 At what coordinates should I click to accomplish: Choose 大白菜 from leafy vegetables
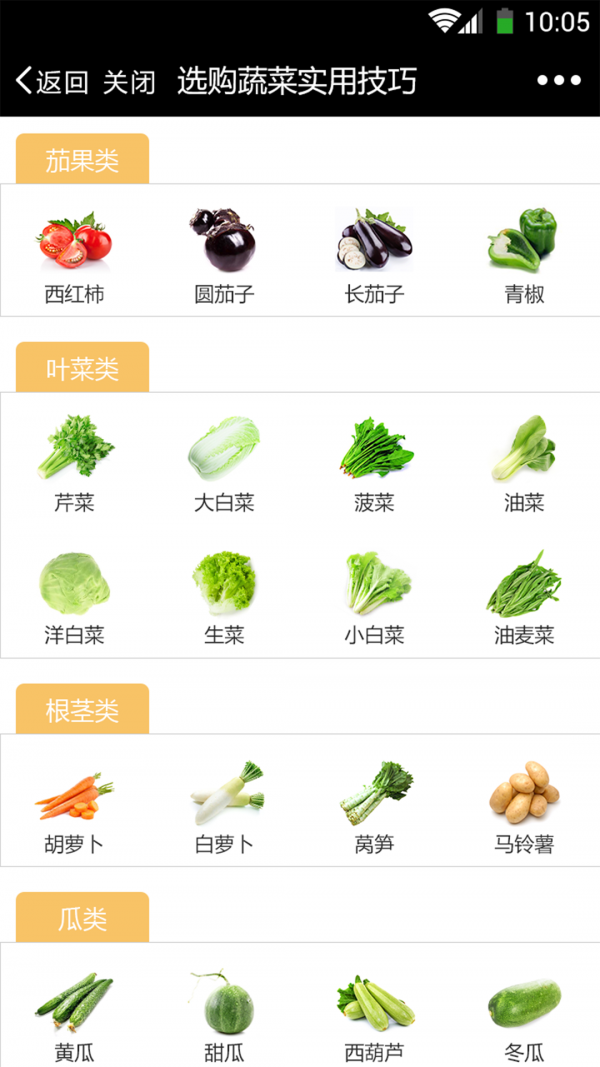point(224,461)
